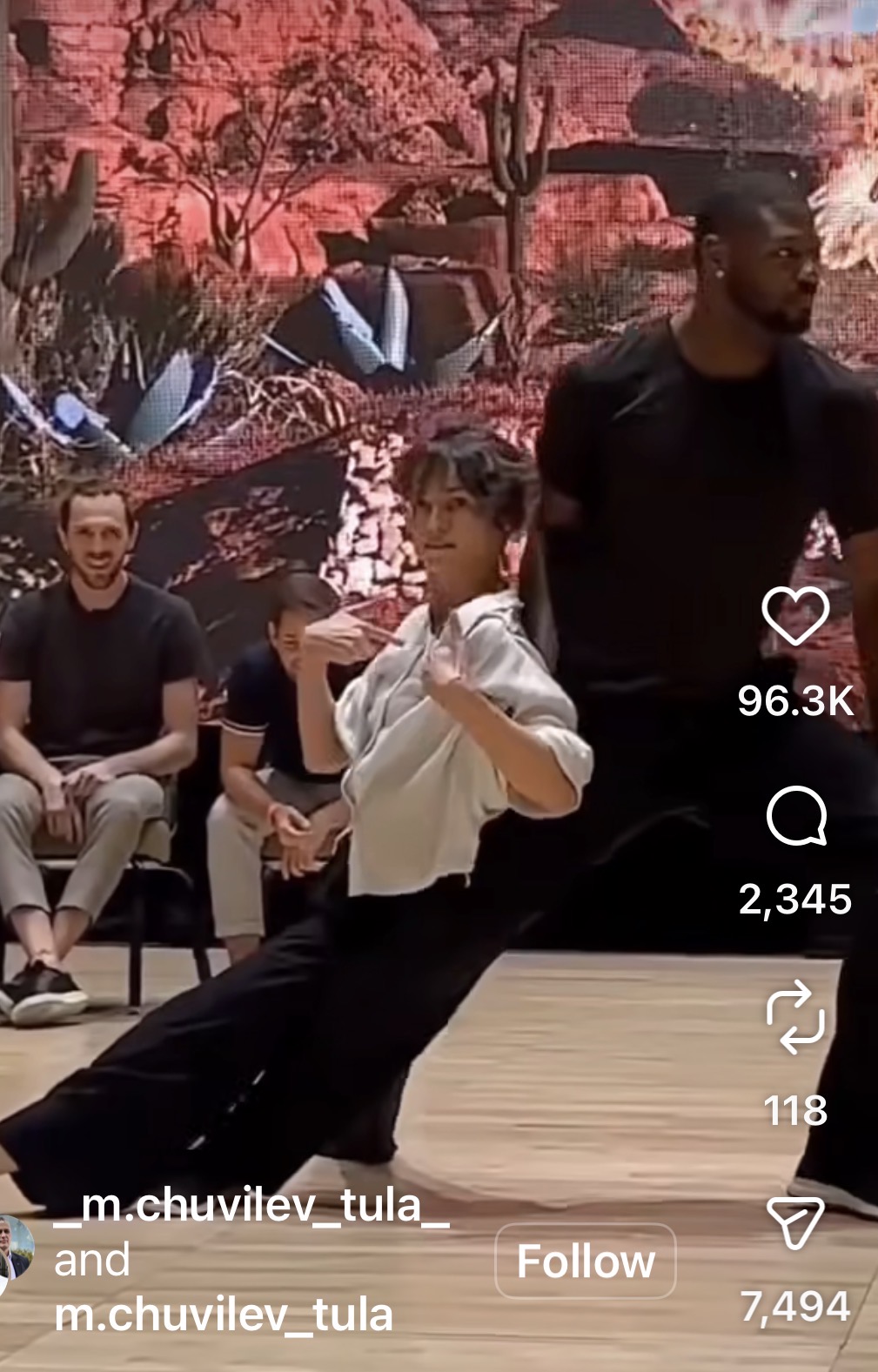Tap the Follow button
Image resolution: width=878 pixels, height=1372 pixels.
click(587, 1261)
